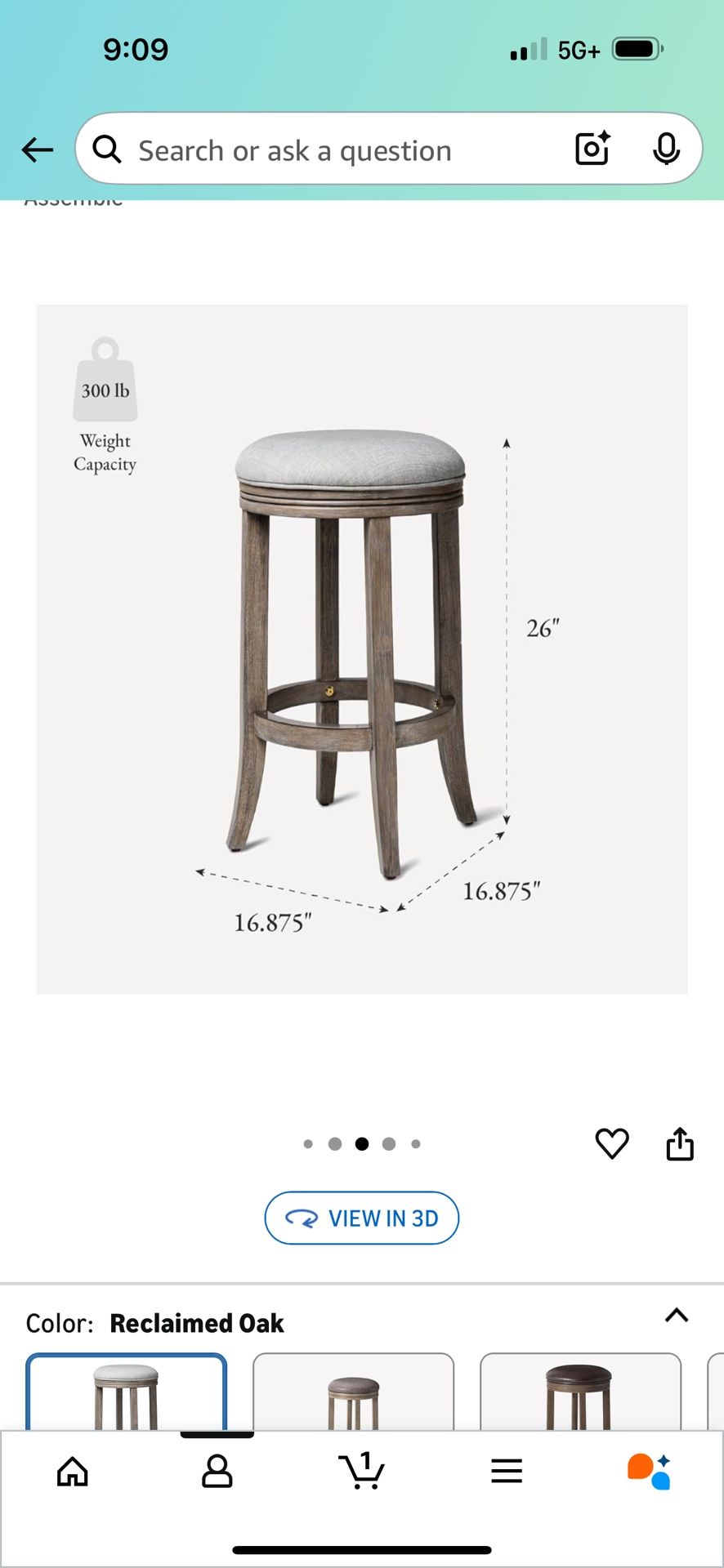
Task: Pick the dark brown seat color option
Action: tap(580, 1392)
